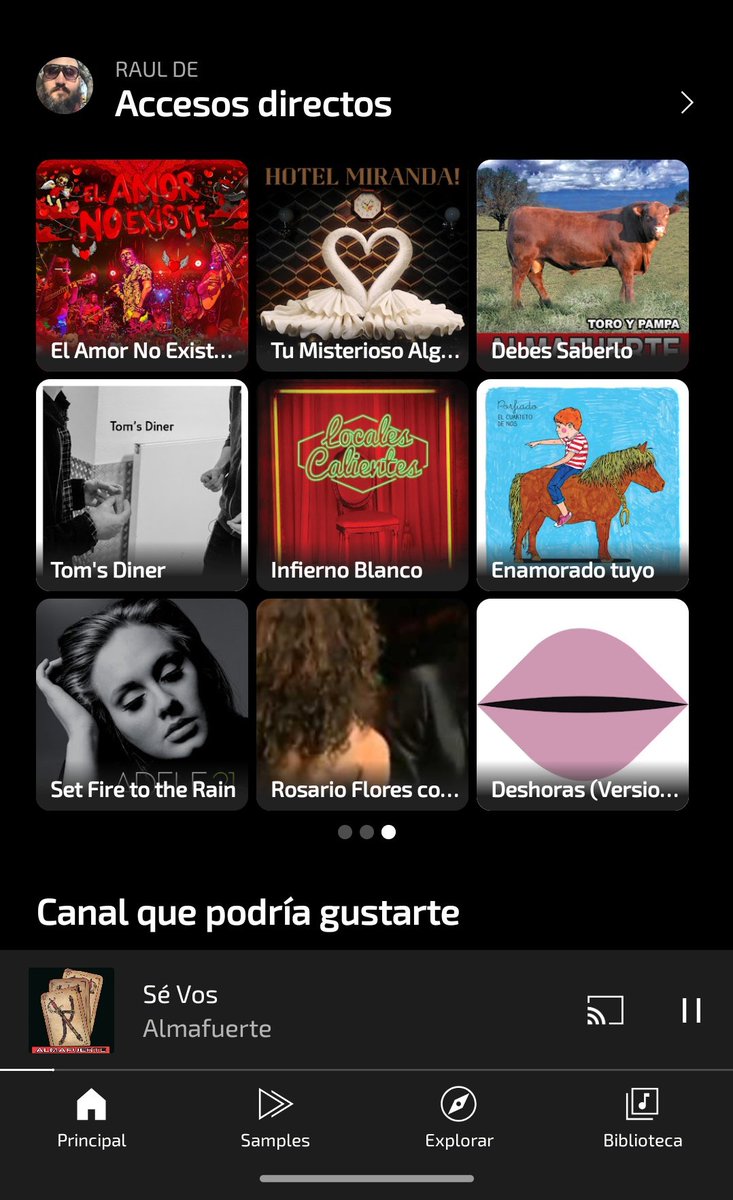This screenshot has height=1200, width=733.
Task: Open Tu Misterioso Alguien tile
Action: pos(362,265)
